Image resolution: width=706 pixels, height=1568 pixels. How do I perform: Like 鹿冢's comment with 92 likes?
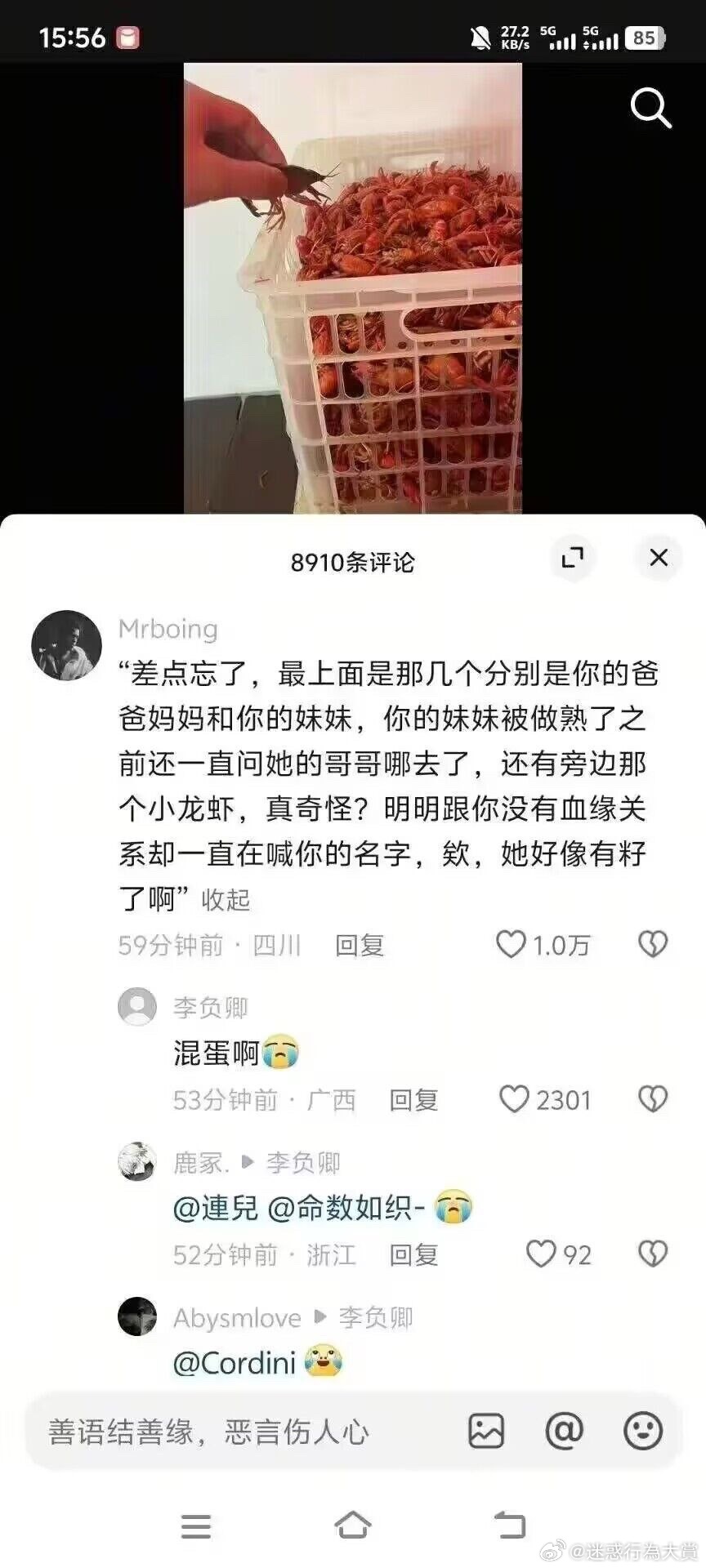559,1254
